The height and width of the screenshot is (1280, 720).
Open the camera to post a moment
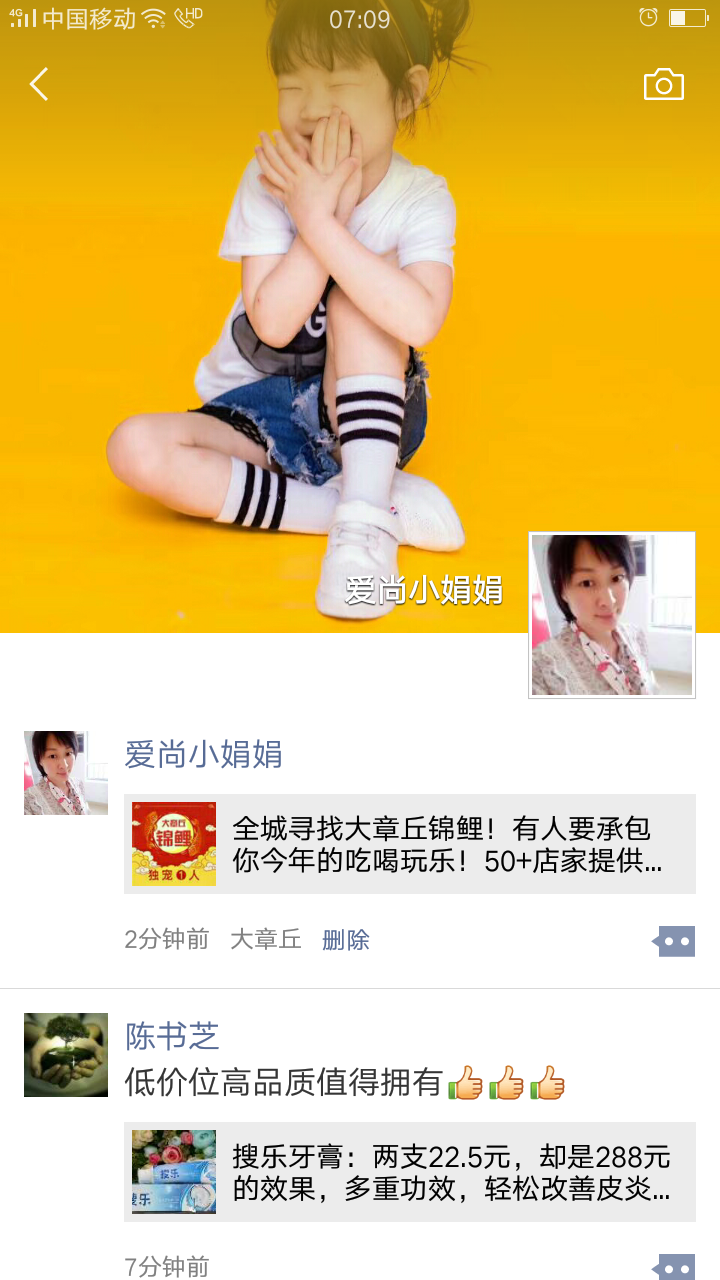[663, 85]
